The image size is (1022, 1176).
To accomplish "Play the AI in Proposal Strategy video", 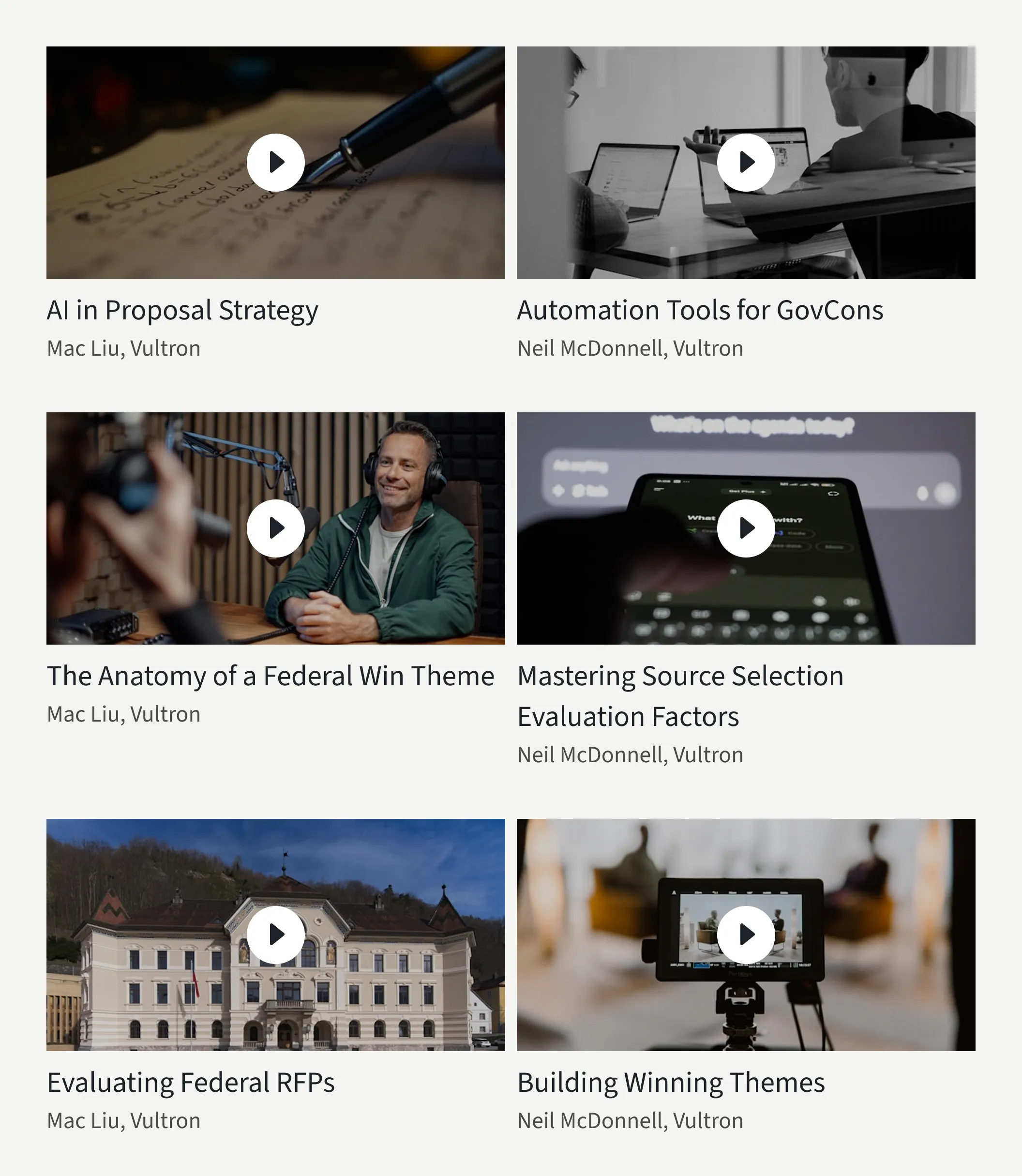I will pyautogui.click(x=275, y=163).
